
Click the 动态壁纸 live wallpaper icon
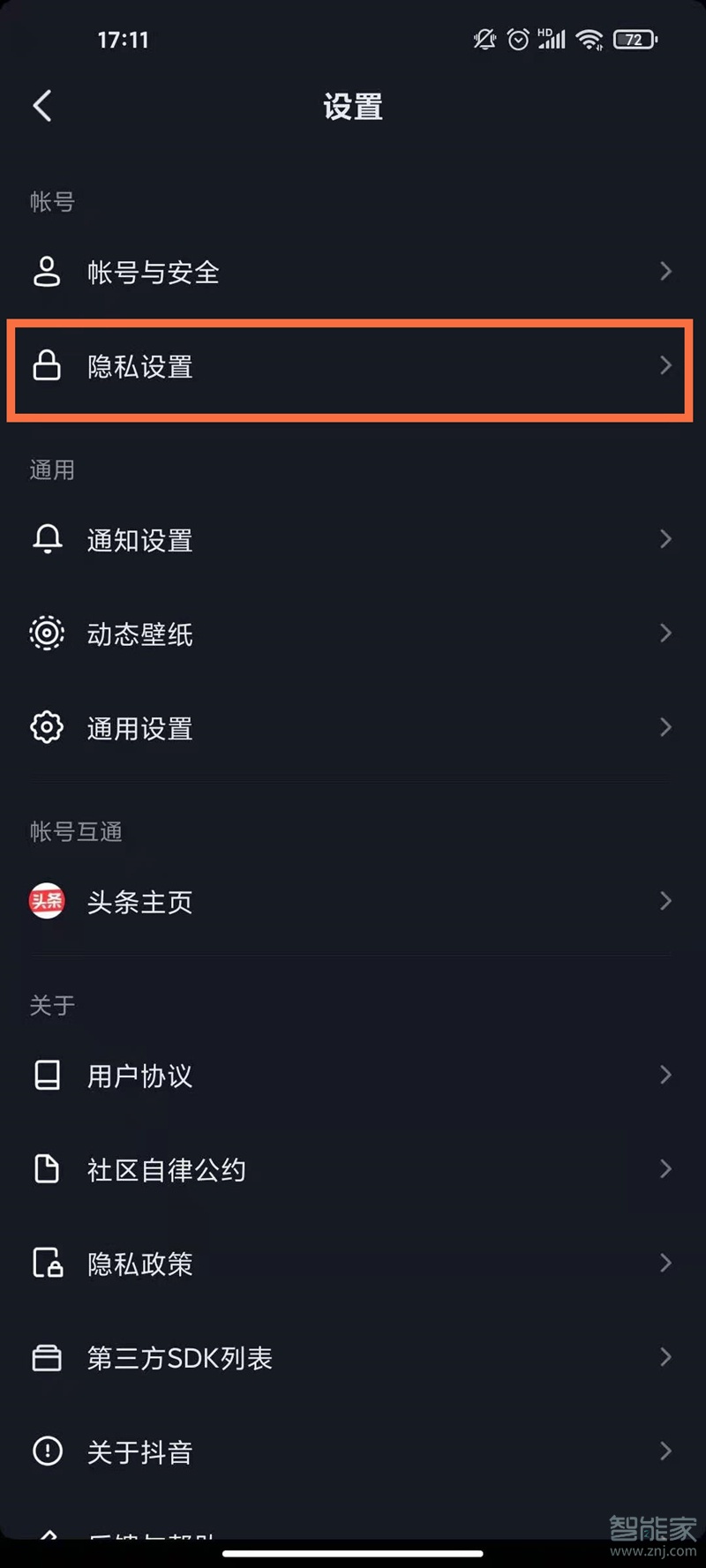[47, 634]
